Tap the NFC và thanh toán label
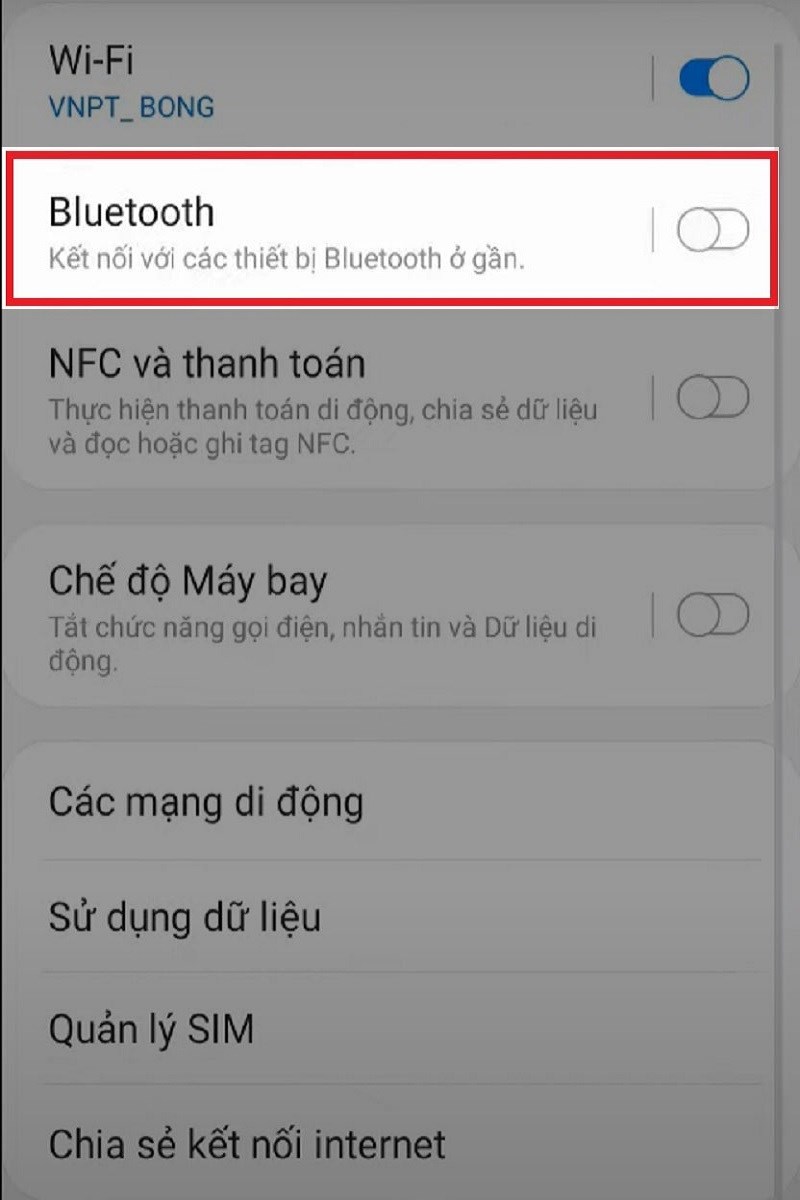This screenshot has width=800, height=1200. (x=210, y=364)
